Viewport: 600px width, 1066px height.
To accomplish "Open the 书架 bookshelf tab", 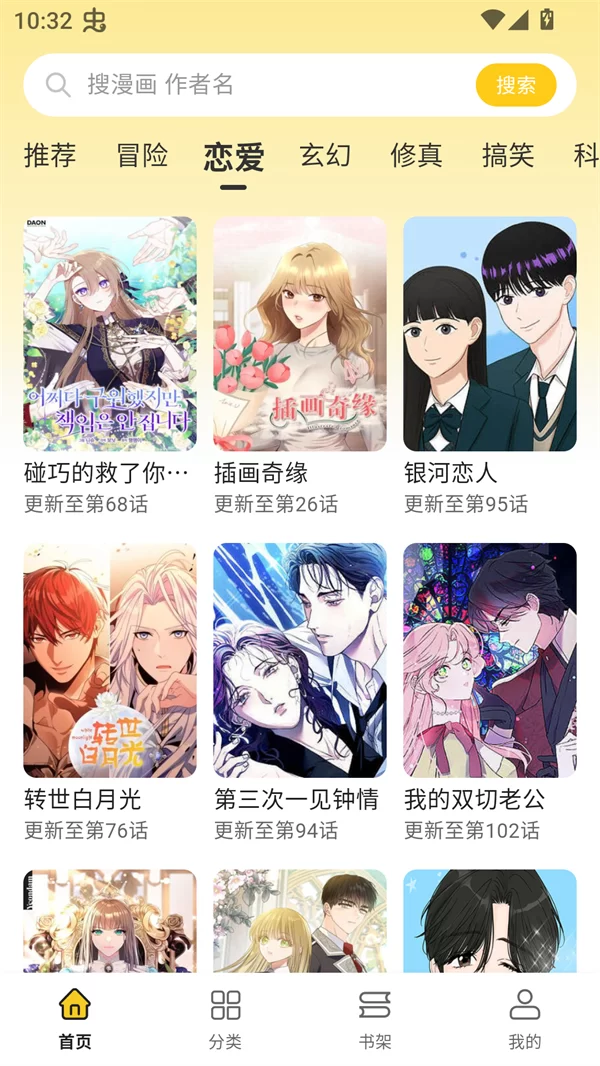I will click(375, 1018).
